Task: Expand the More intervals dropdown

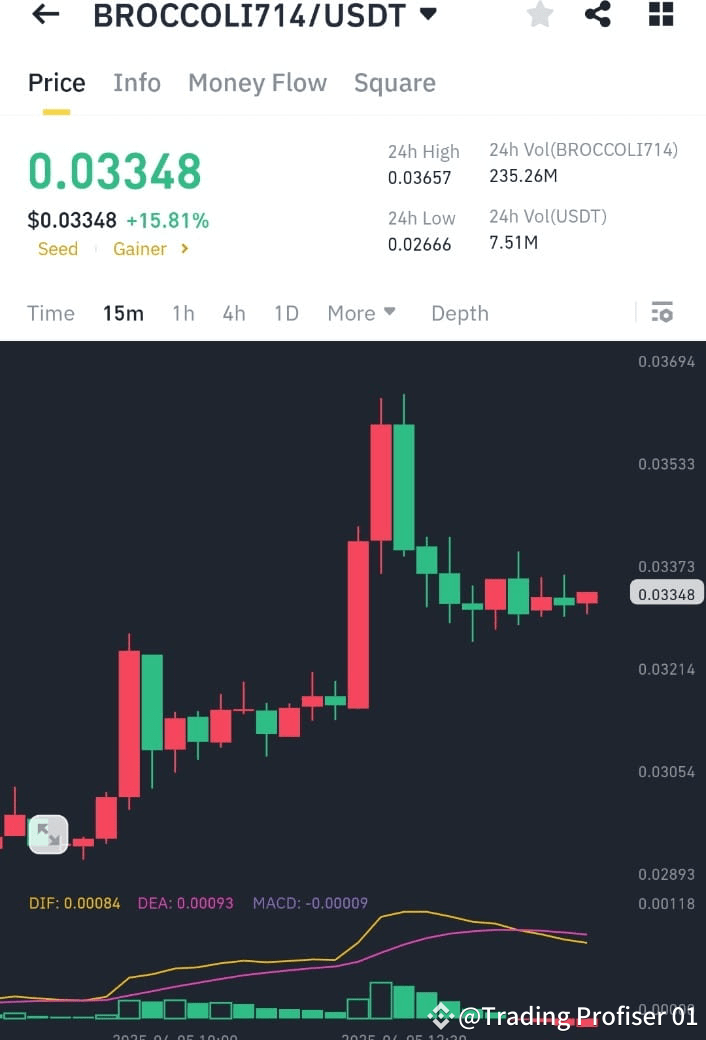Action: (x=361, y=313)
